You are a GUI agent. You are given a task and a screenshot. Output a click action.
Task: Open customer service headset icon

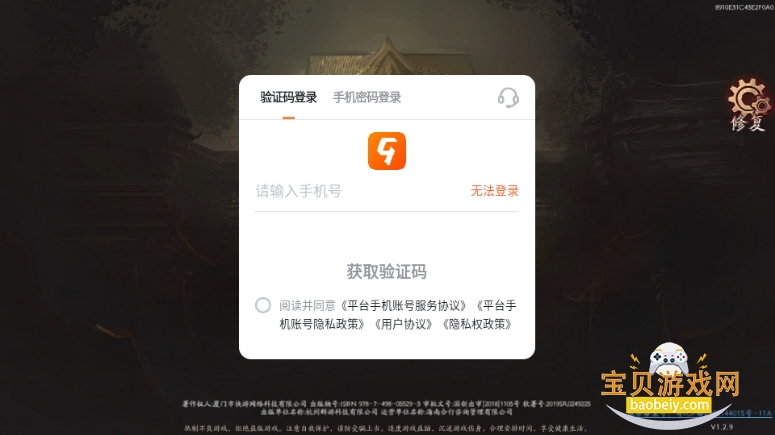click(508, 97)
